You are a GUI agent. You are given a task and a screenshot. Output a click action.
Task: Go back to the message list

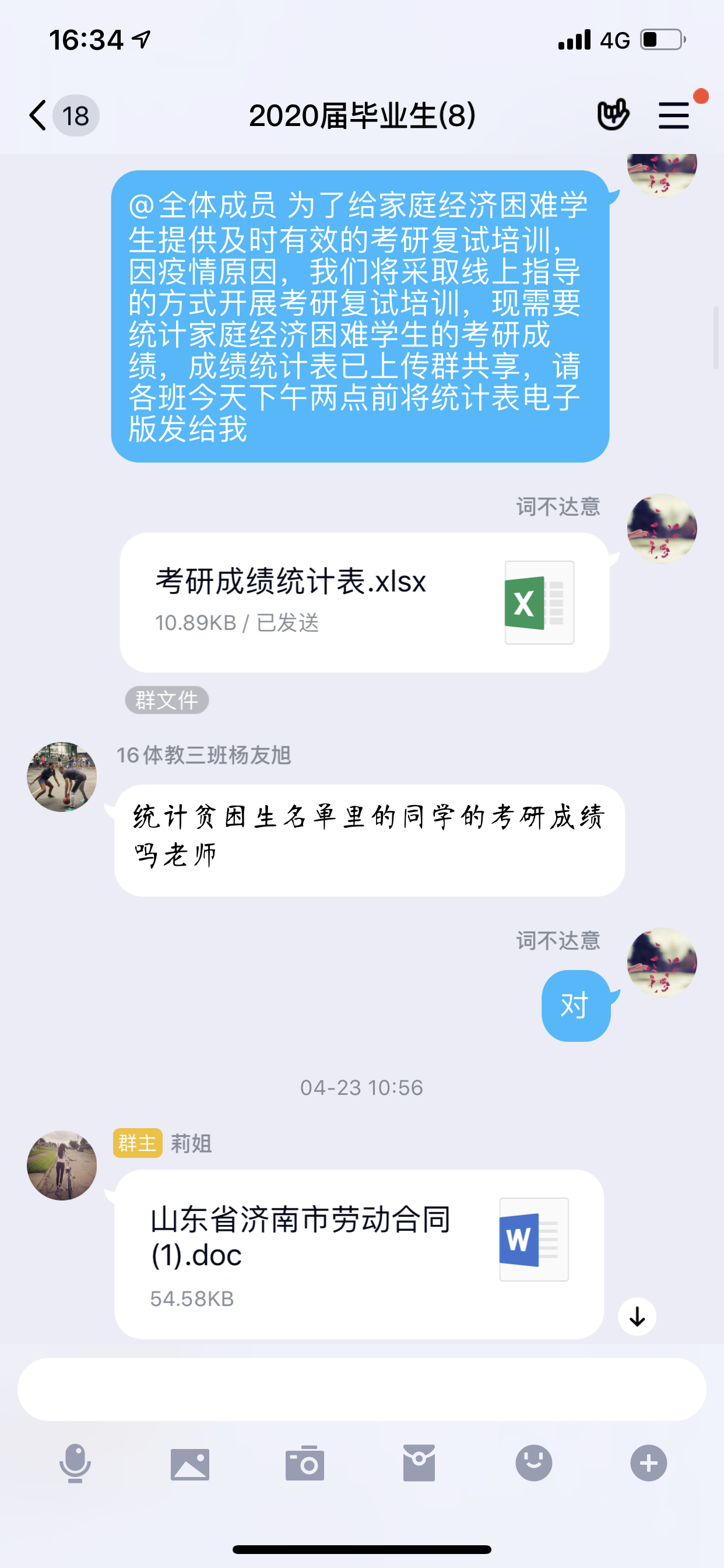[x=39, y=116]
